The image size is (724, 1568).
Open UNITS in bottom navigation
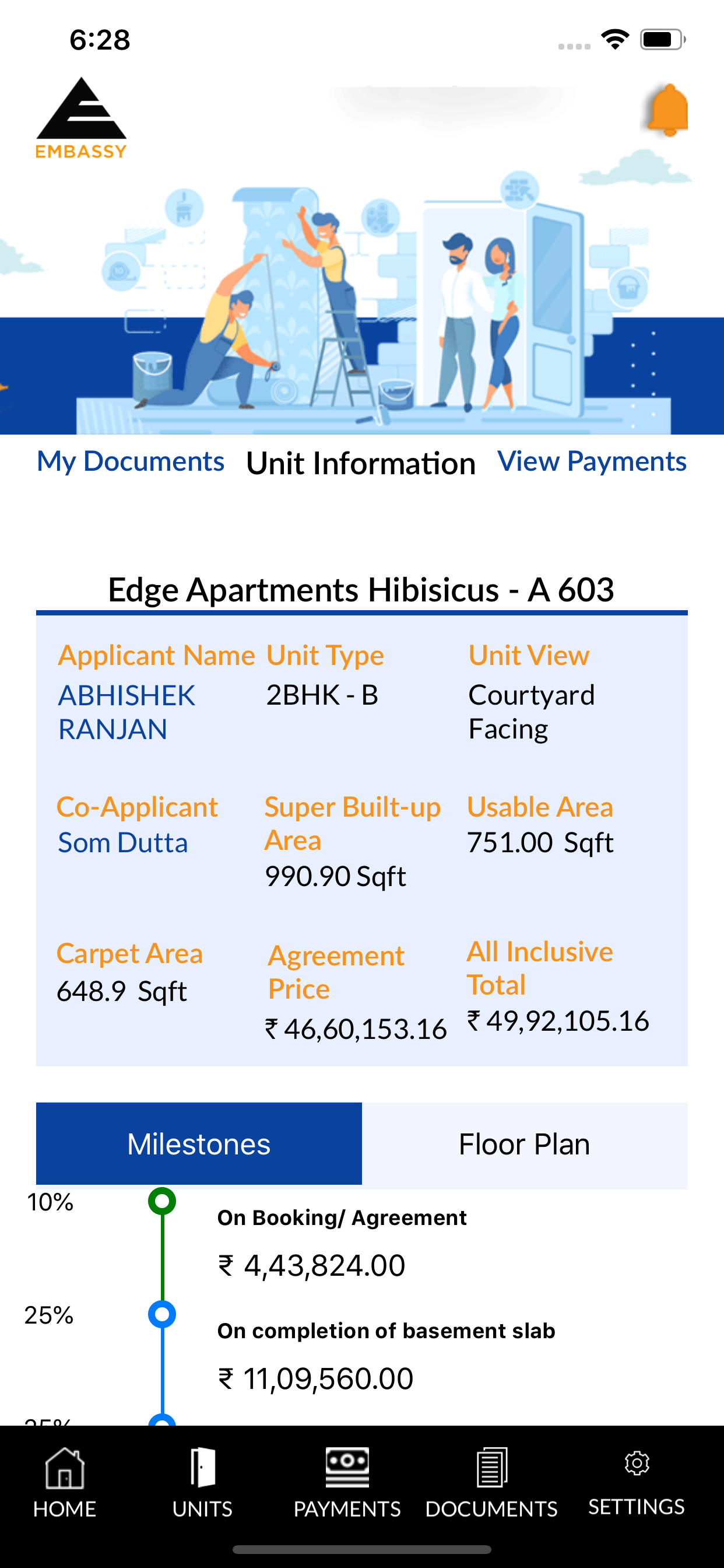tap(203, 1483)
